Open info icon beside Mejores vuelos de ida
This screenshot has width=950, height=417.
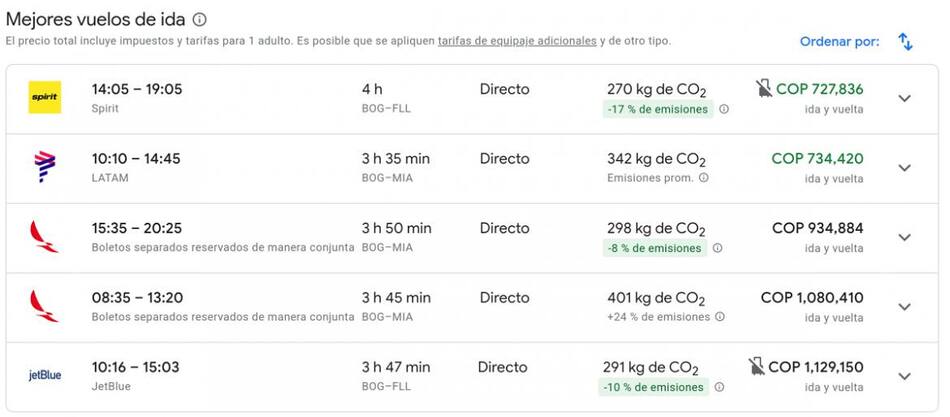click(x=200, y=20)
